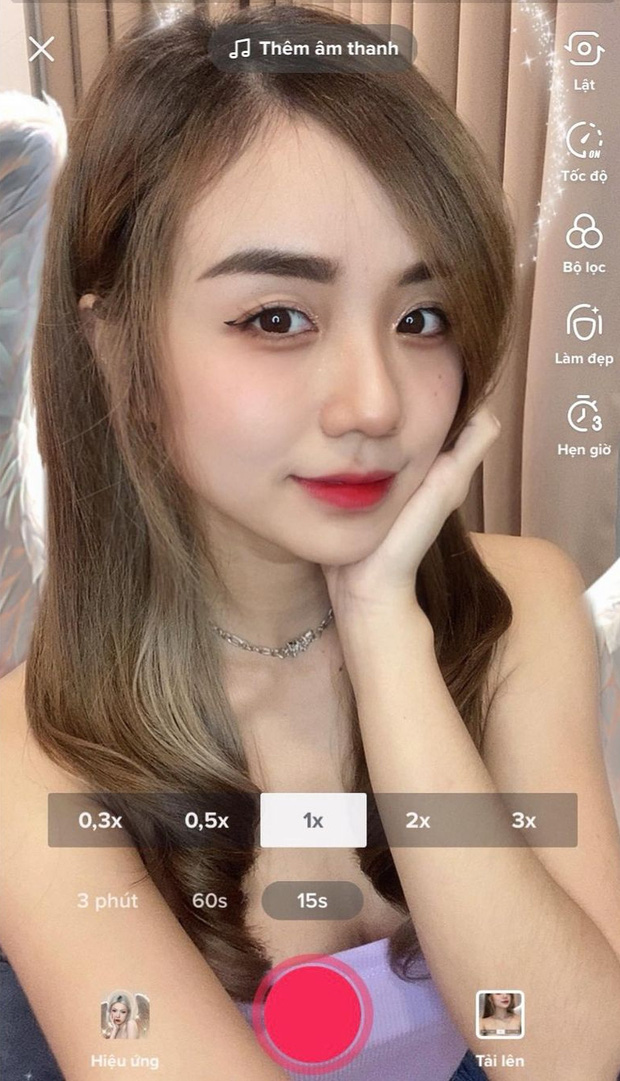620x1081 pixels.
Task: Switch to 3 phút video length
Action: point(107,901)
